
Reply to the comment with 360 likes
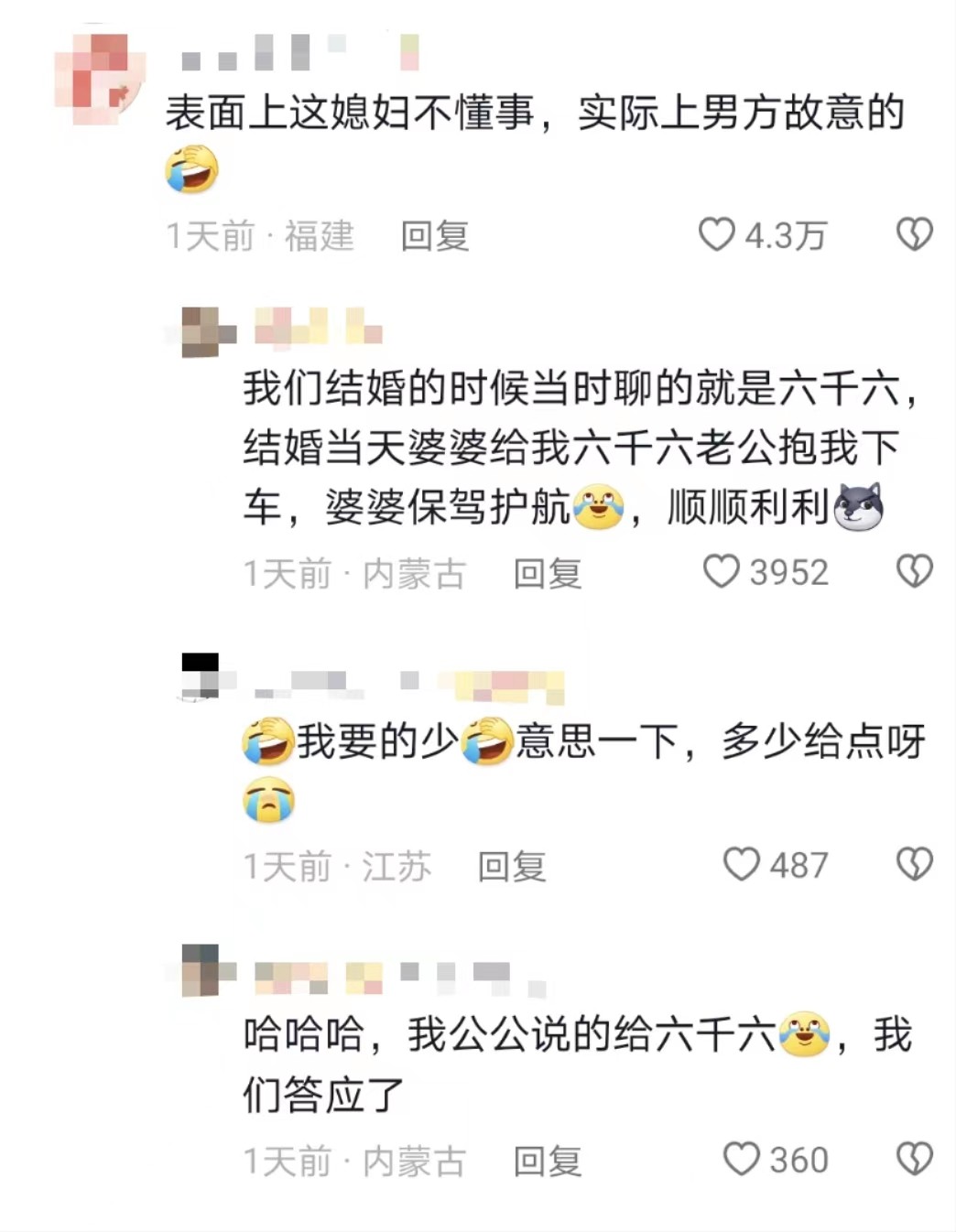547,1161
